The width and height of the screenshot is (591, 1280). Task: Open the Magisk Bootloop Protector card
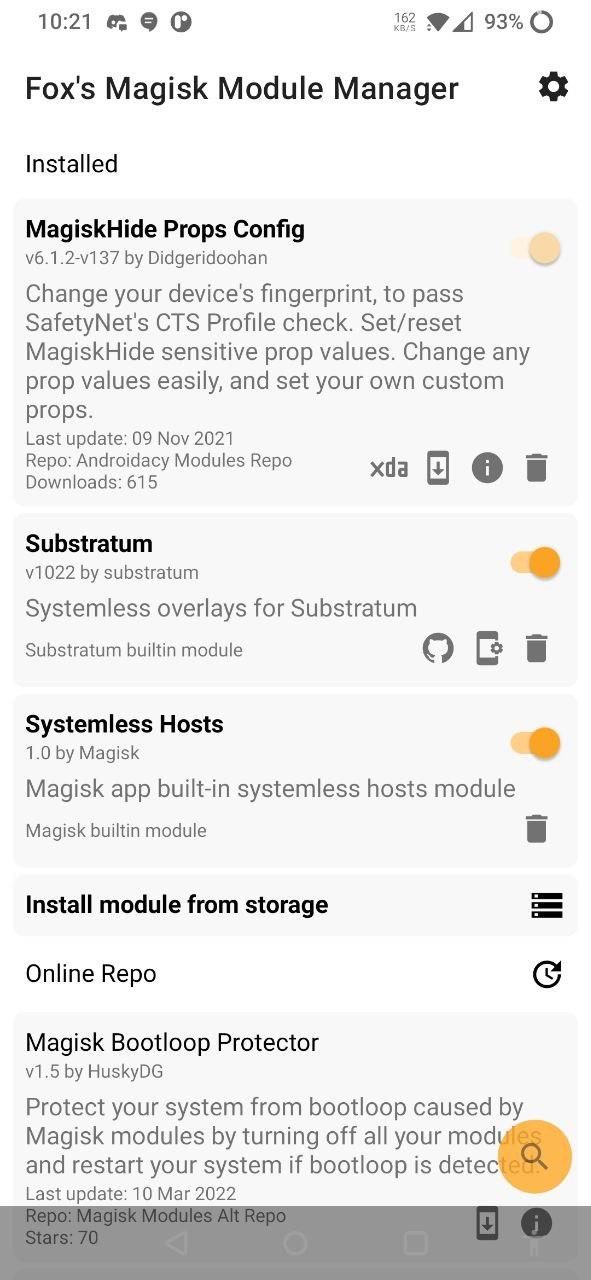tap(295, 1139)
